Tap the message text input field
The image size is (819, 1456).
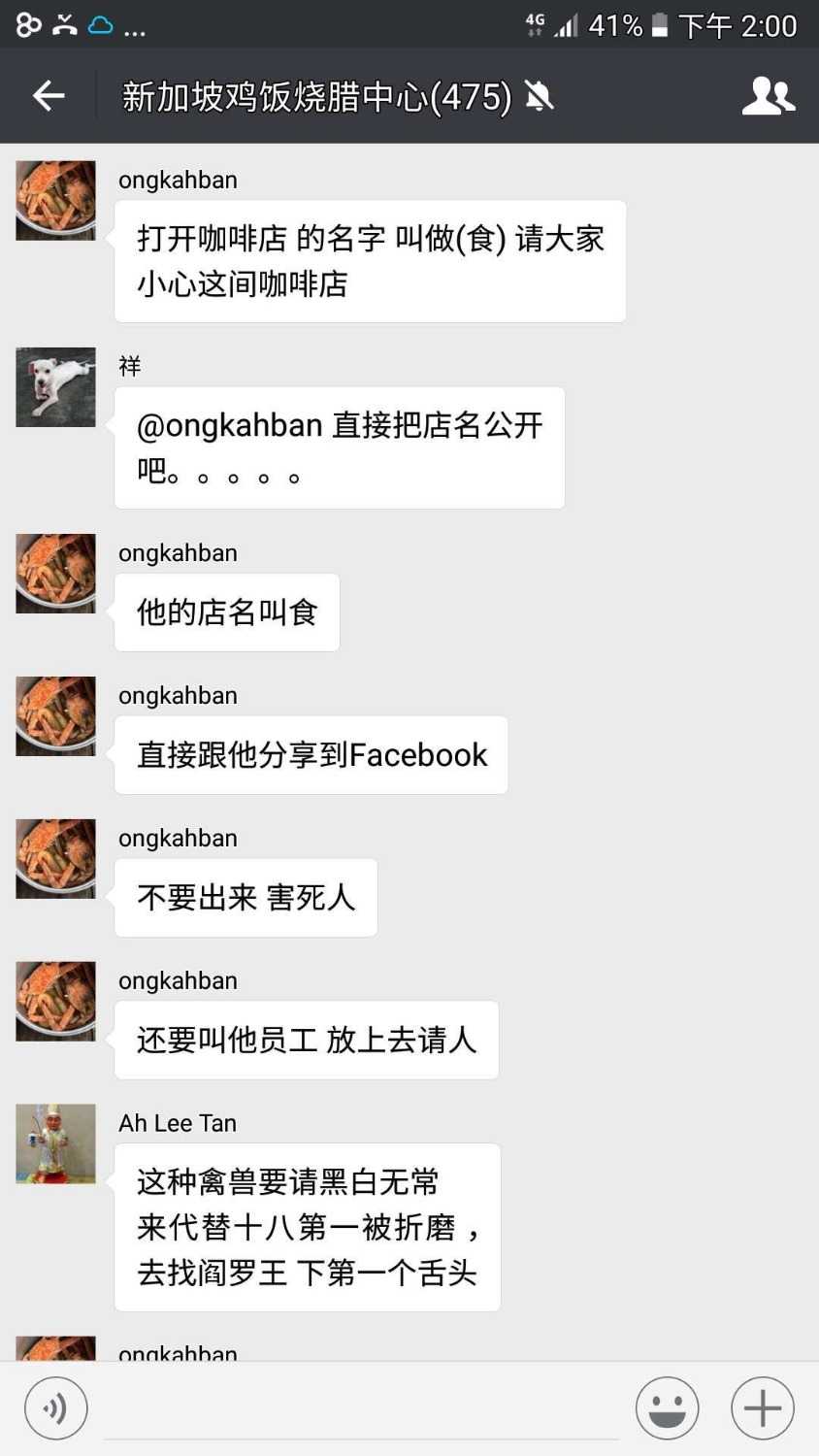(361, 1409)
